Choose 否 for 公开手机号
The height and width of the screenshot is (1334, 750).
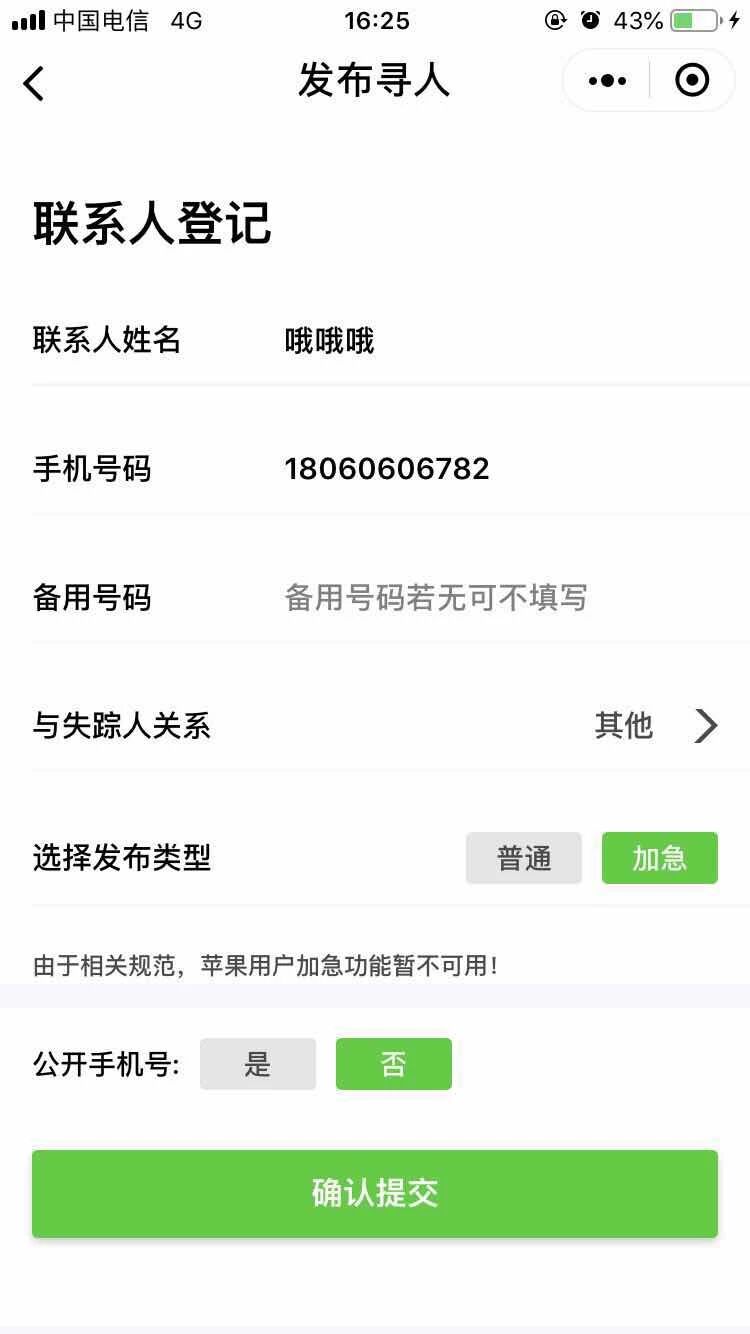[393, 1064]
